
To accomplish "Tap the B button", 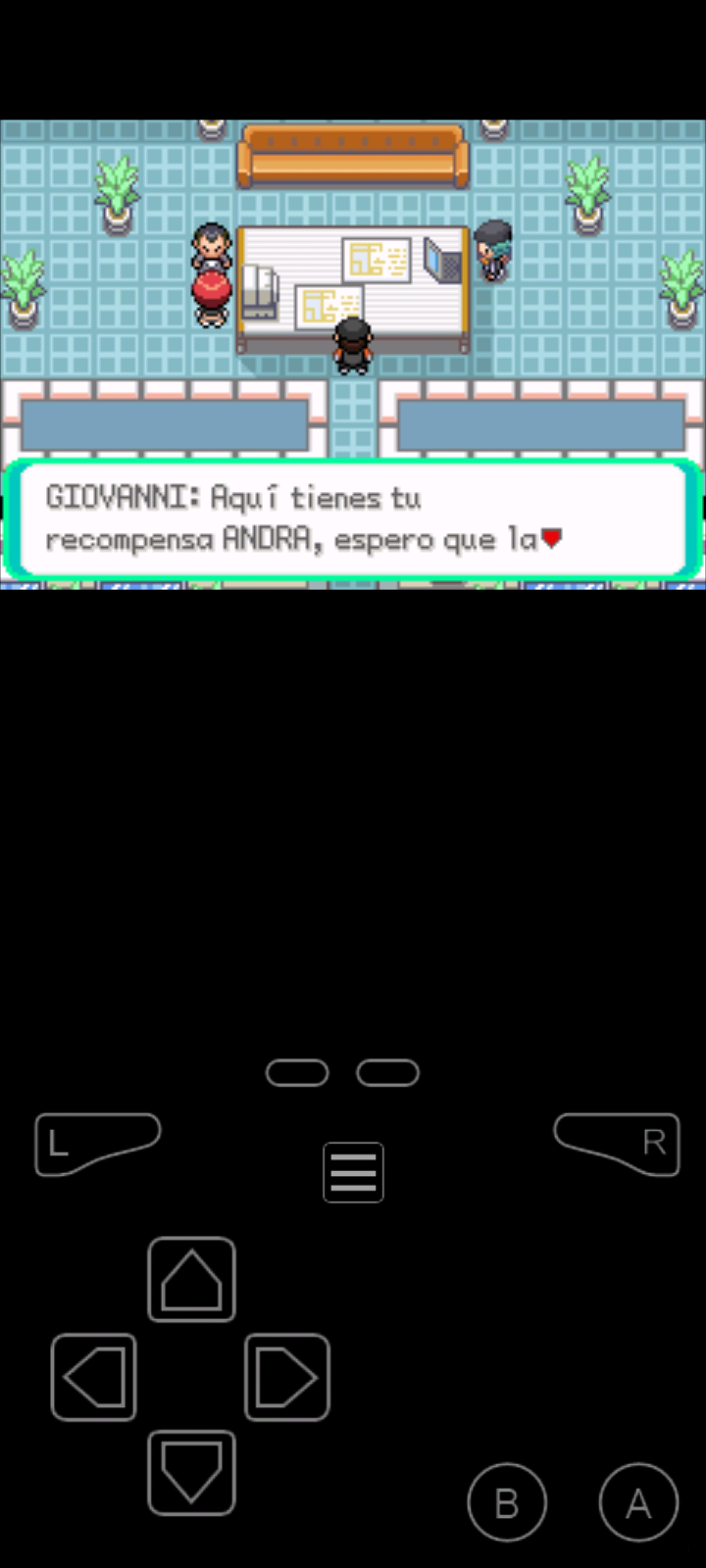I will (506, 1502).
